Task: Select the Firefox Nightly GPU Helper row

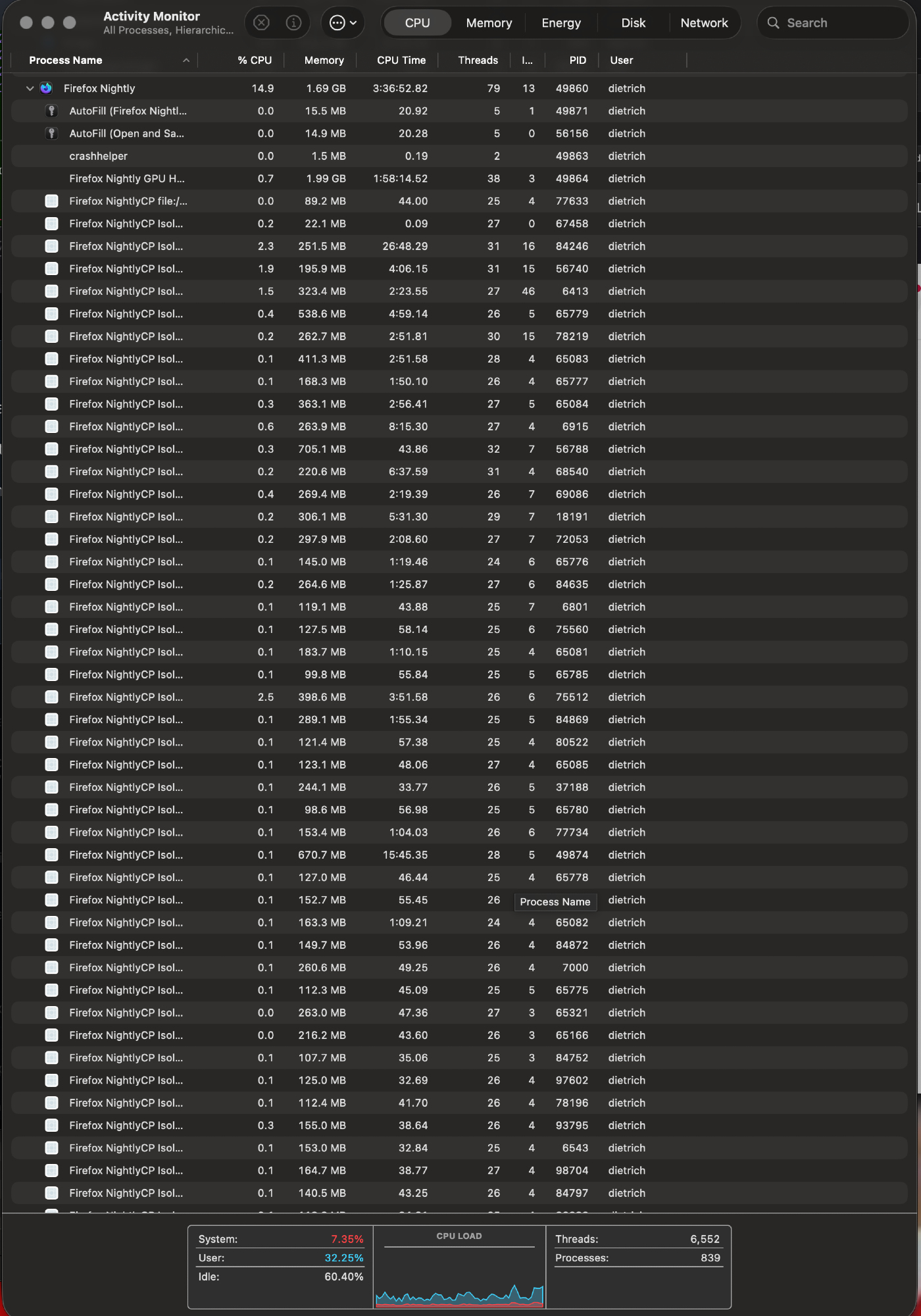Action: click(x=126, y=178)
